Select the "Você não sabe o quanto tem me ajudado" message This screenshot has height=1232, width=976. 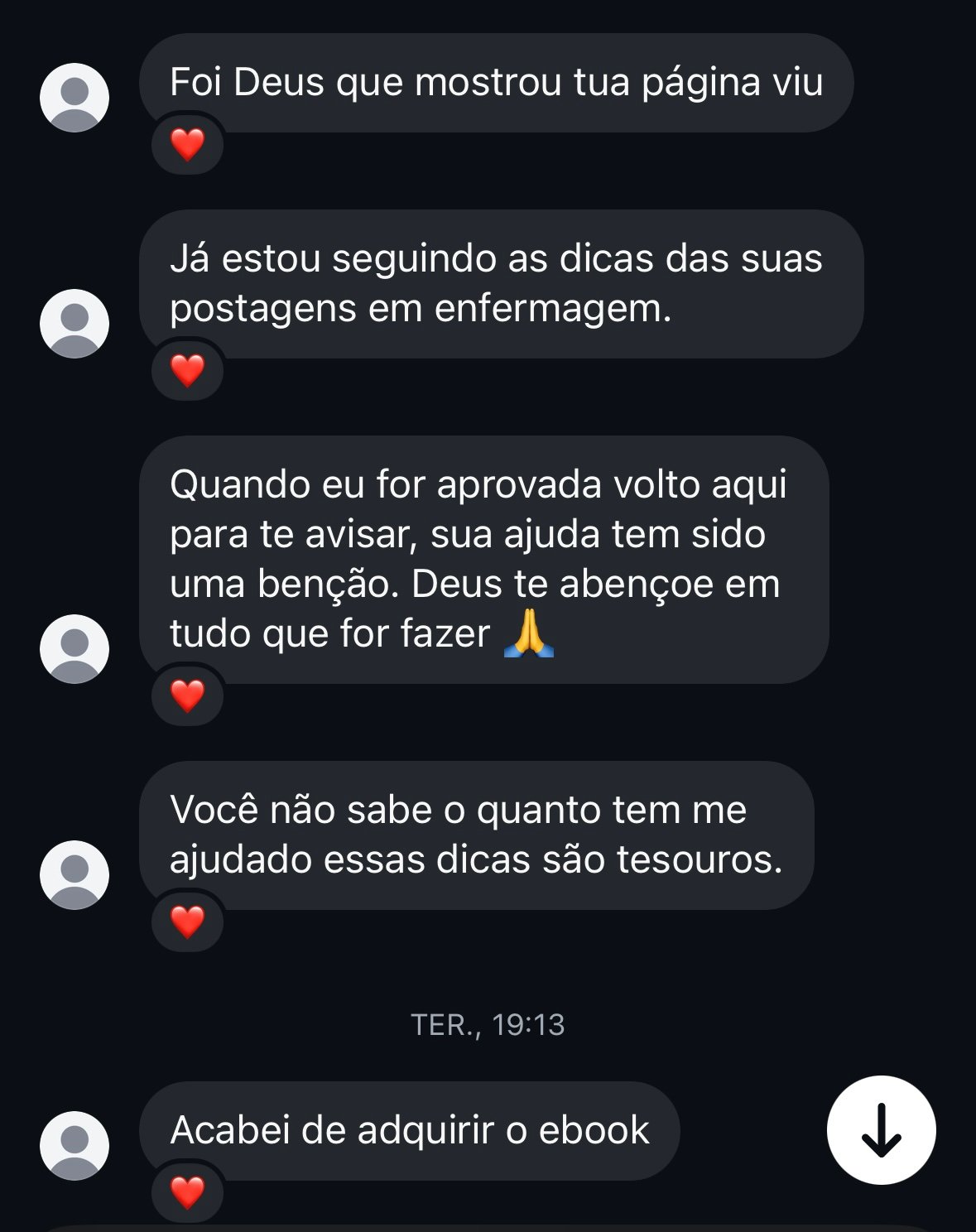(480, 835)
